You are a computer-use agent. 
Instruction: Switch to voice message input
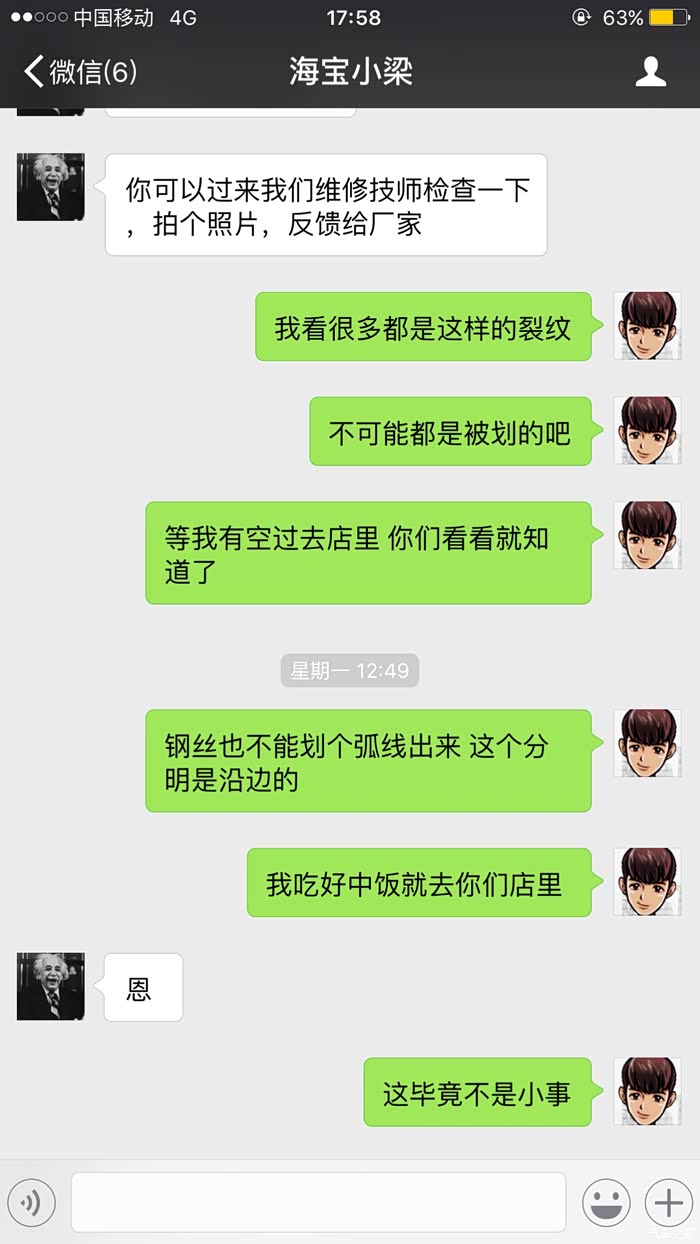click(x=31, y=1203)
